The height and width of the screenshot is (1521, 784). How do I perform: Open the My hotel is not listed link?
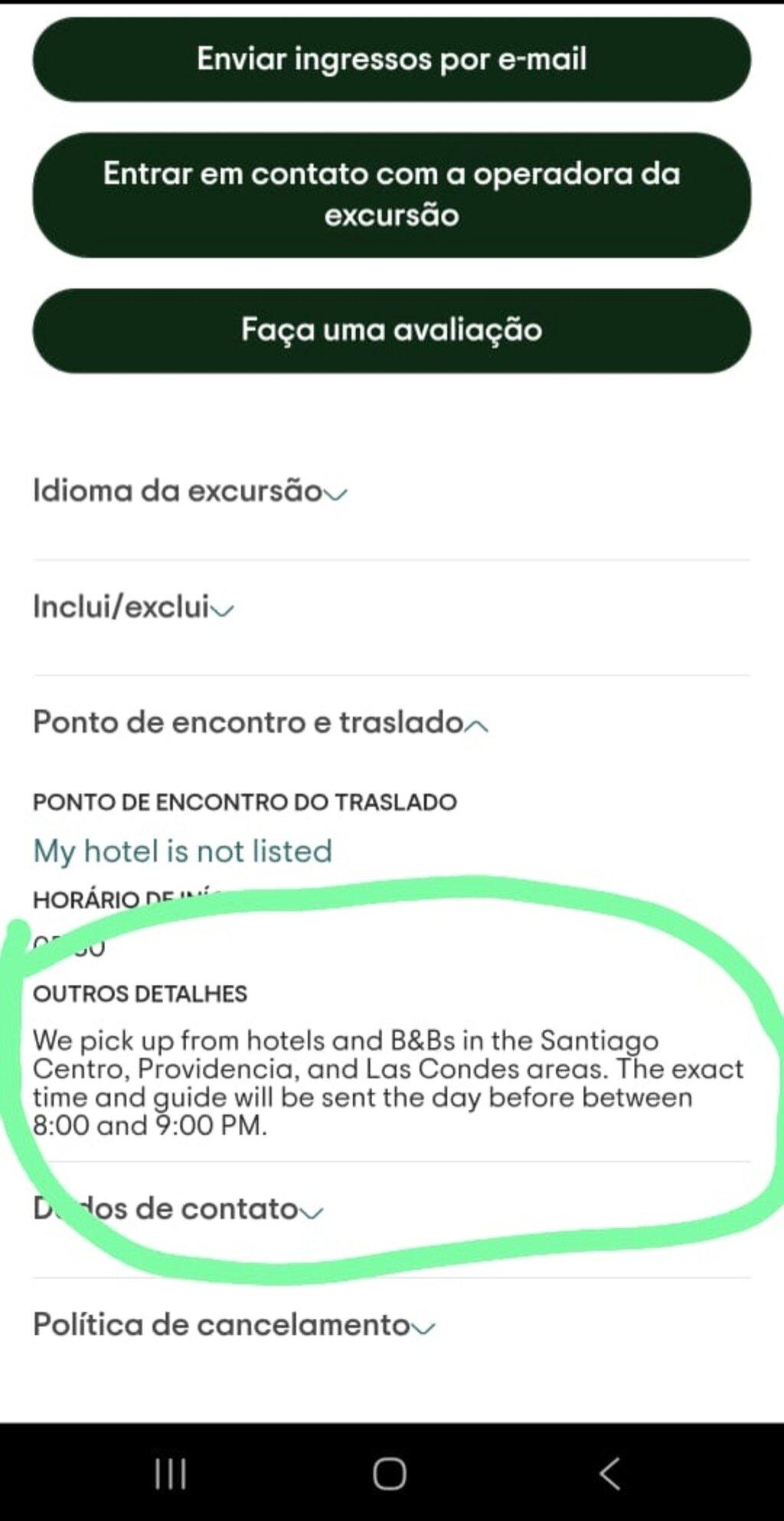coord(182,851)
